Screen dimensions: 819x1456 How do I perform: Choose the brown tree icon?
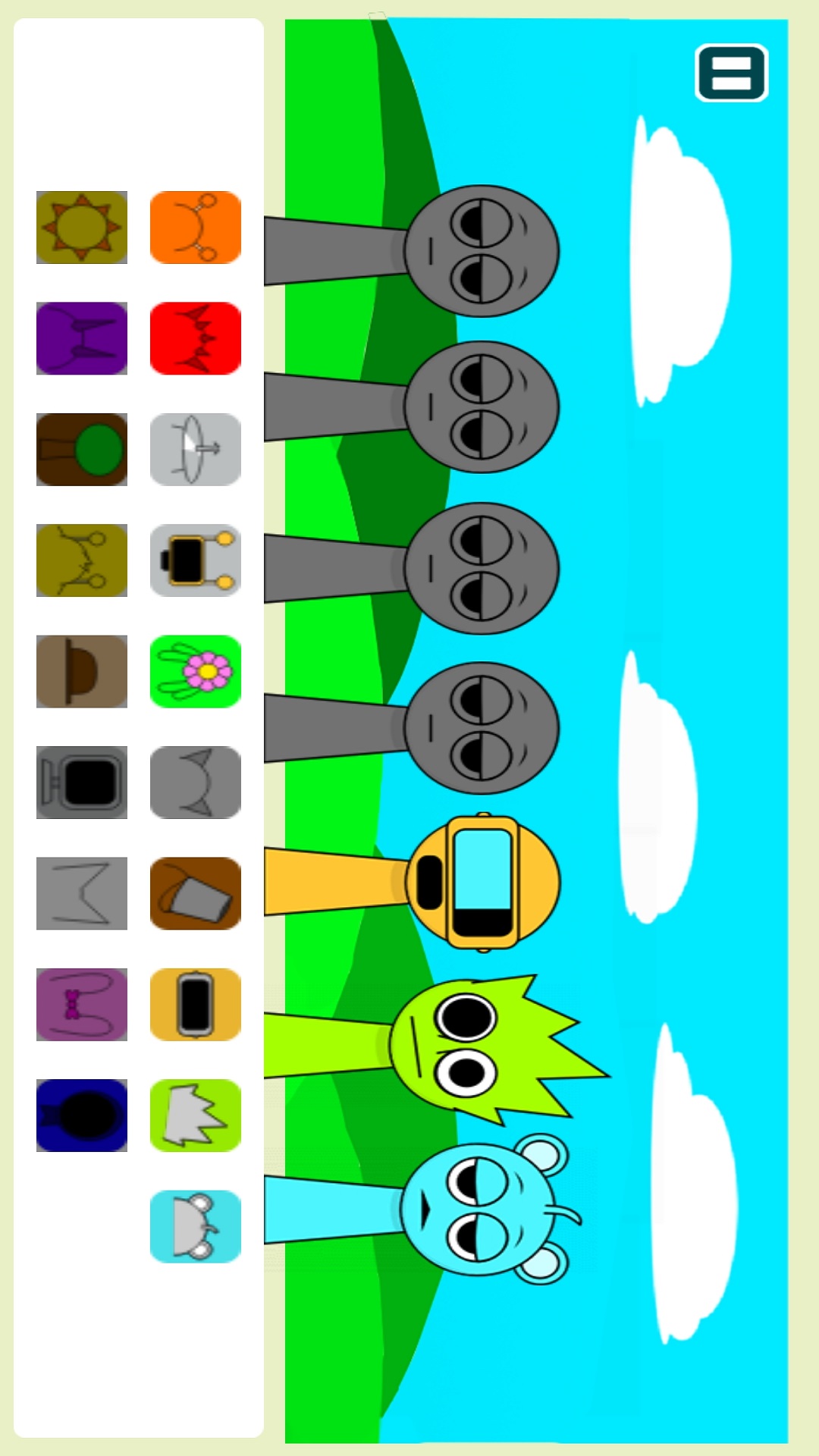pos(82,450)
